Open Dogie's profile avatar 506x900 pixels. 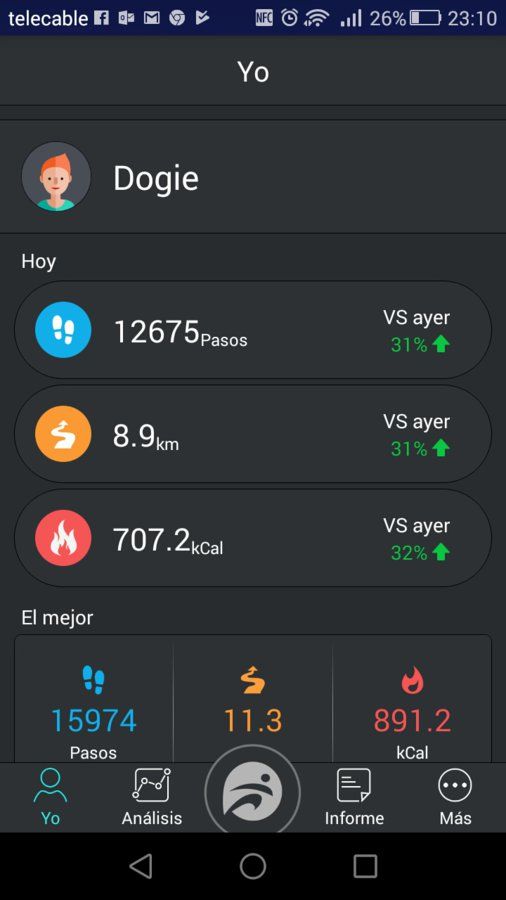(x=56, y=177)
